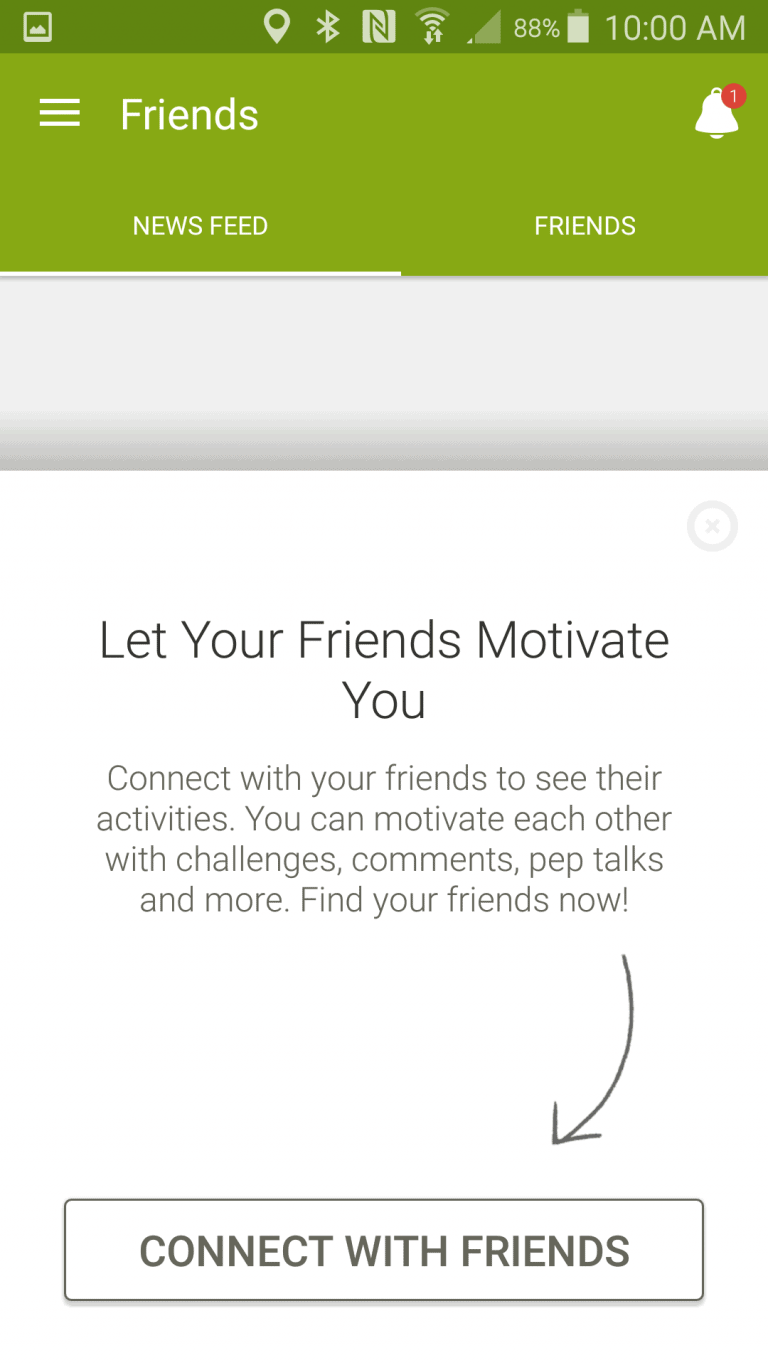The height and width of the screenshot is (1365, 768).
Task: Open the notifications bell
Action: 719,112
